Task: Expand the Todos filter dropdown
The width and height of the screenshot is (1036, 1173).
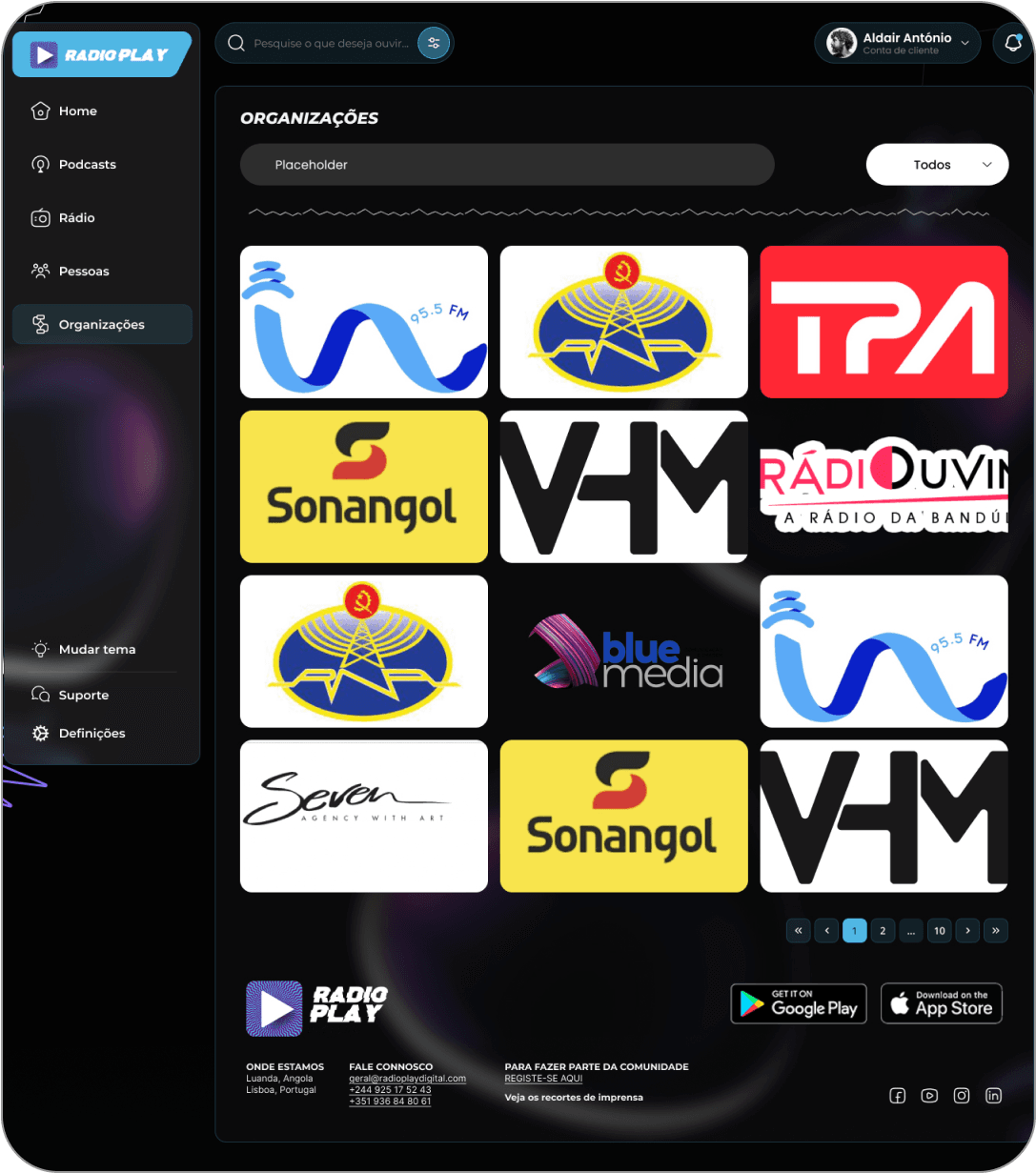Action: coord(937,165)
